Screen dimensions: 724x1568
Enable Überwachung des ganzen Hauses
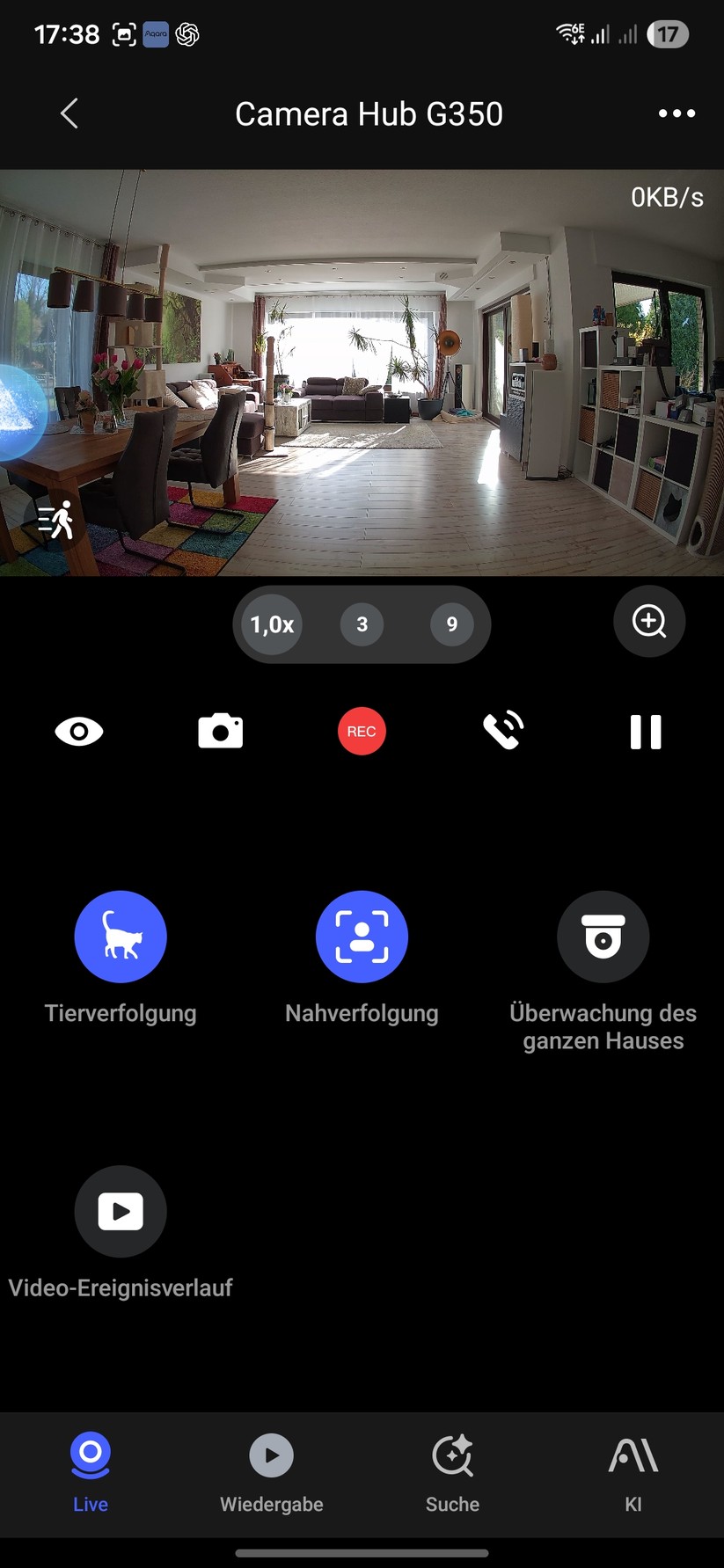coord(603,936)
